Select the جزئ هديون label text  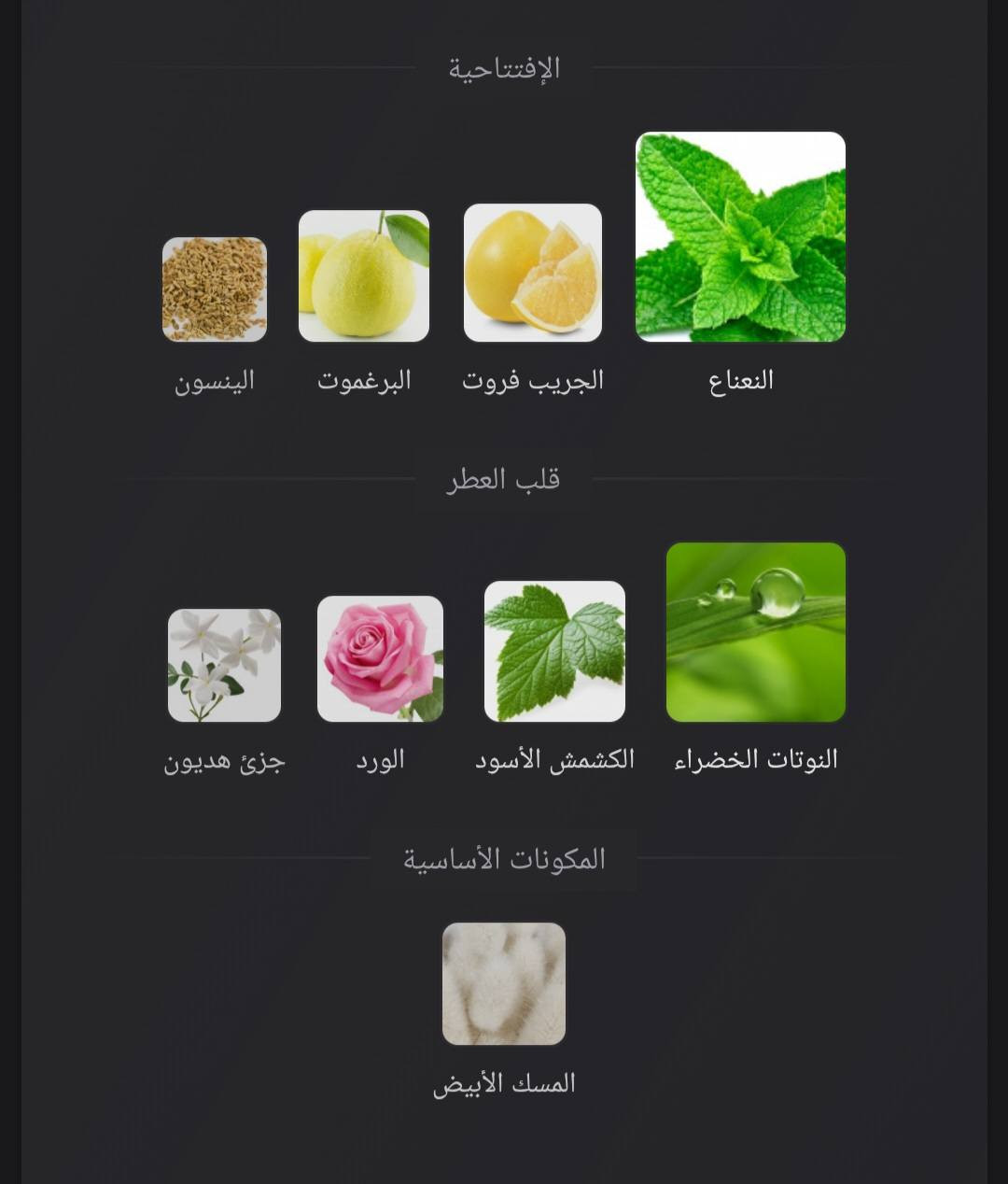223,761
